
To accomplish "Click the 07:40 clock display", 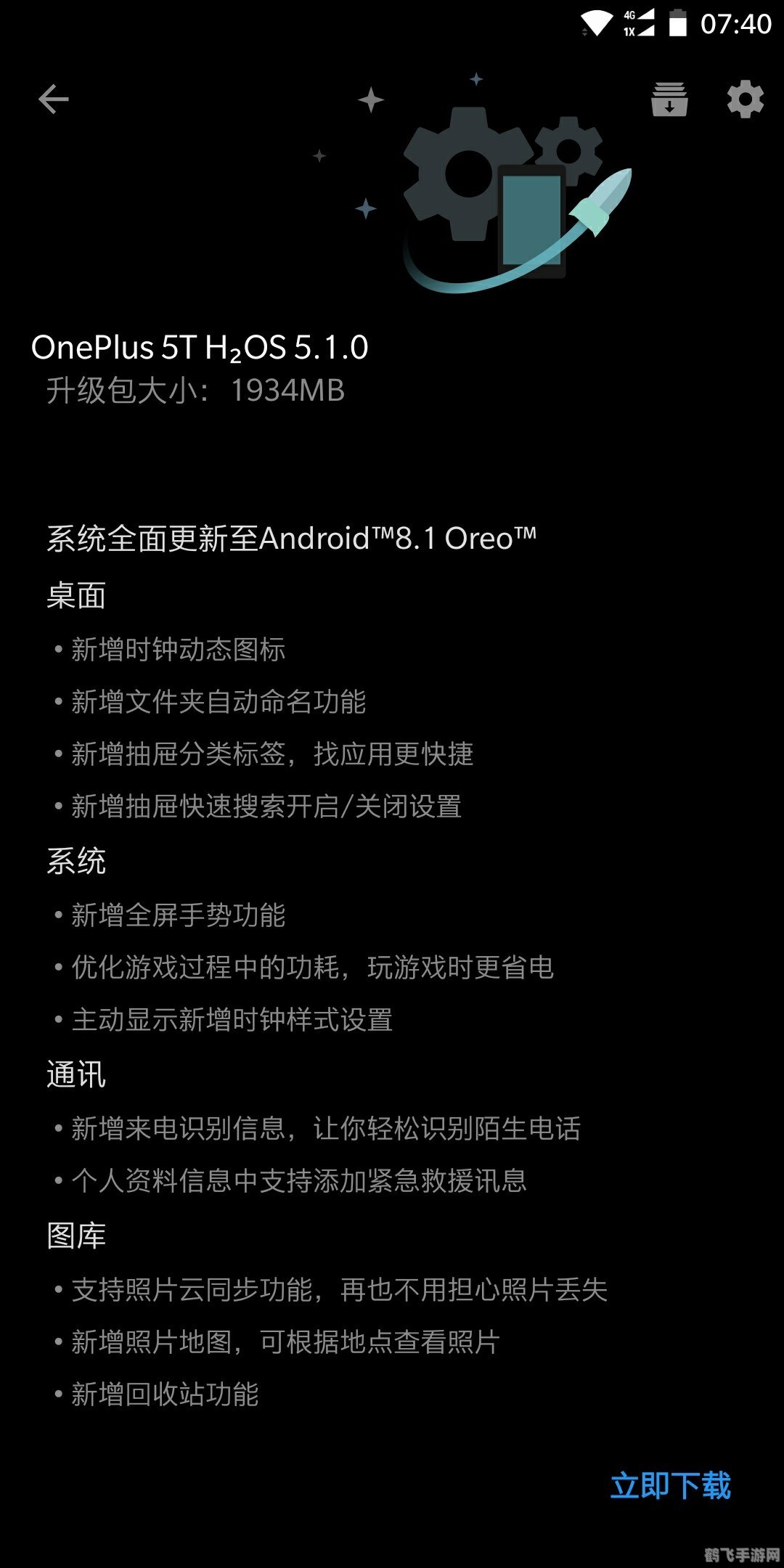I will tap(735, 22).
